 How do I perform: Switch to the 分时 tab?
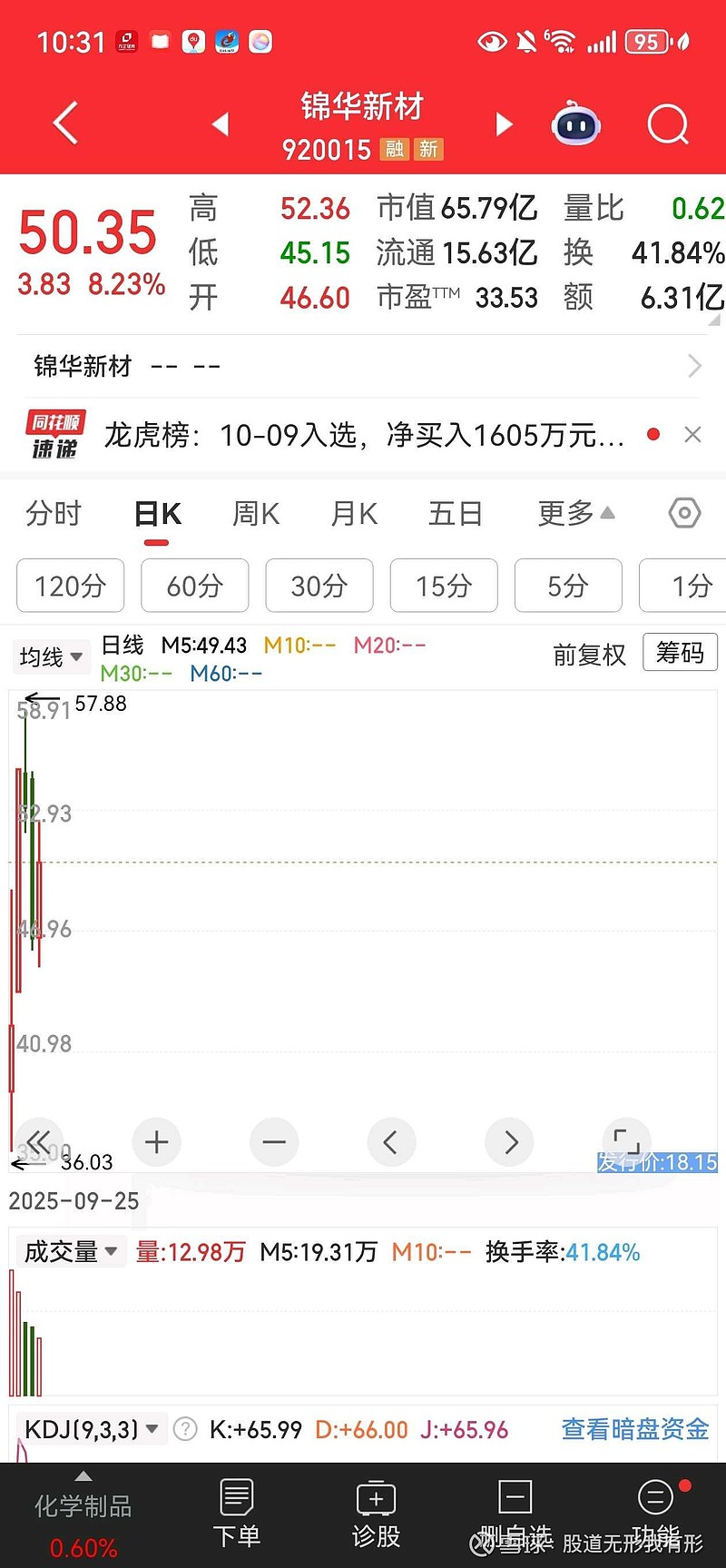tap(54, 514)
